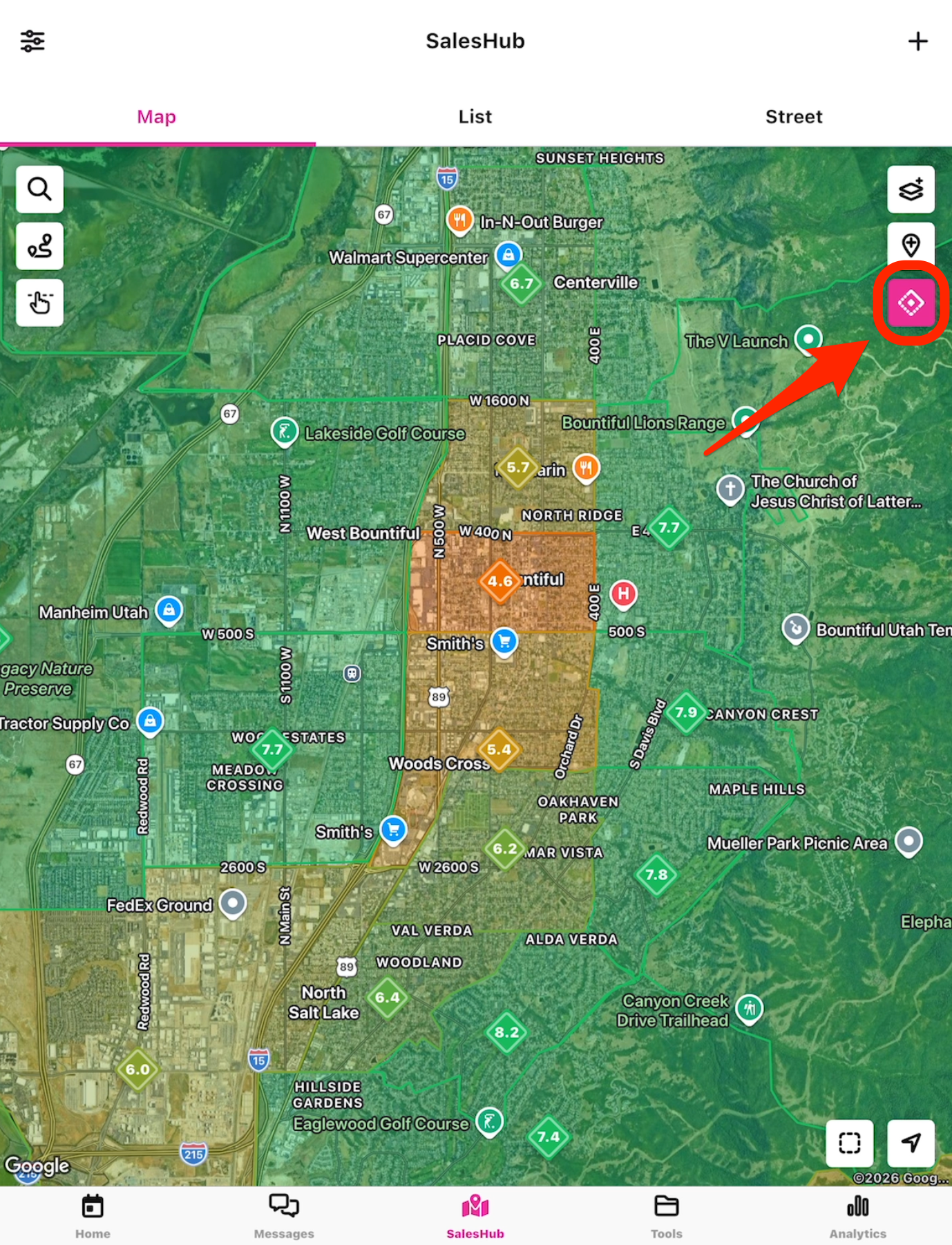
Task: Activate the hand selection tool
Action: [x=39, y=303]
